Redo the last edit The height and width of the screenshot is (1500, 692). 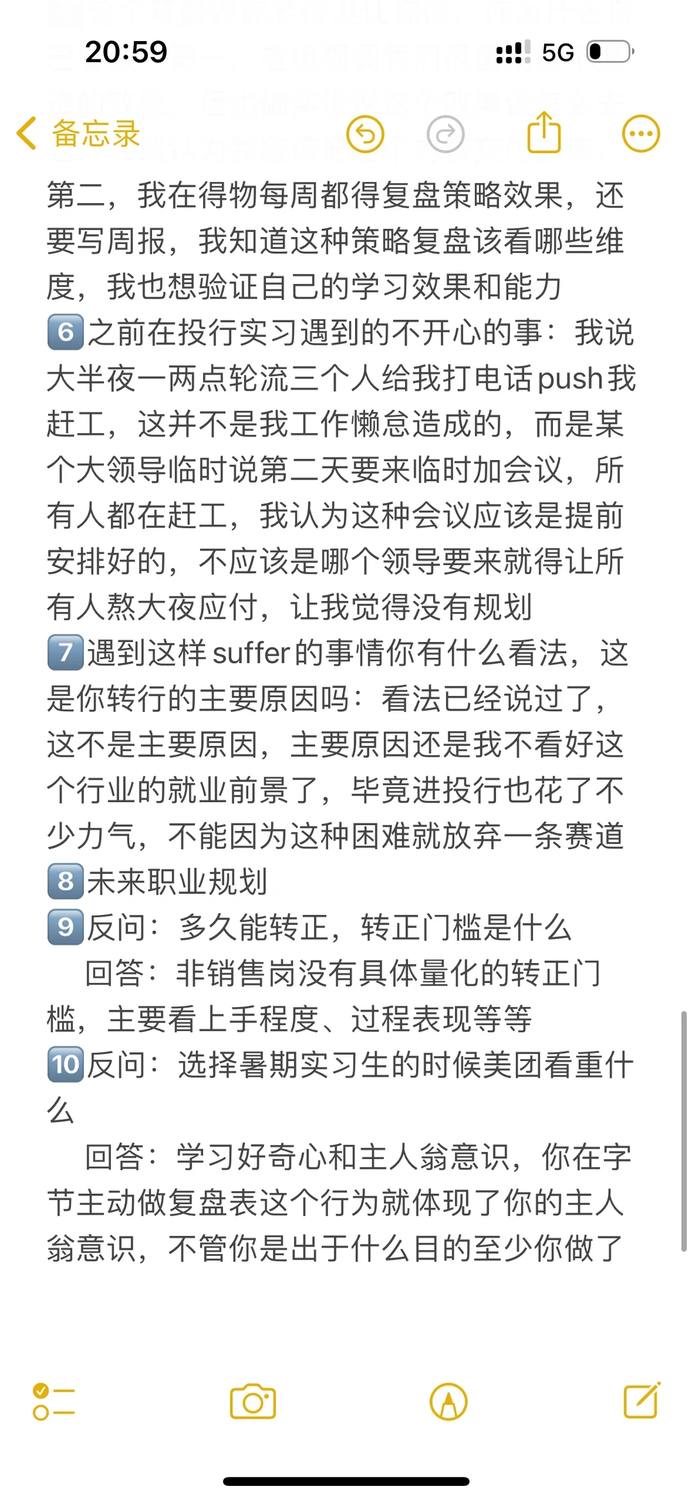coord(445,134)
